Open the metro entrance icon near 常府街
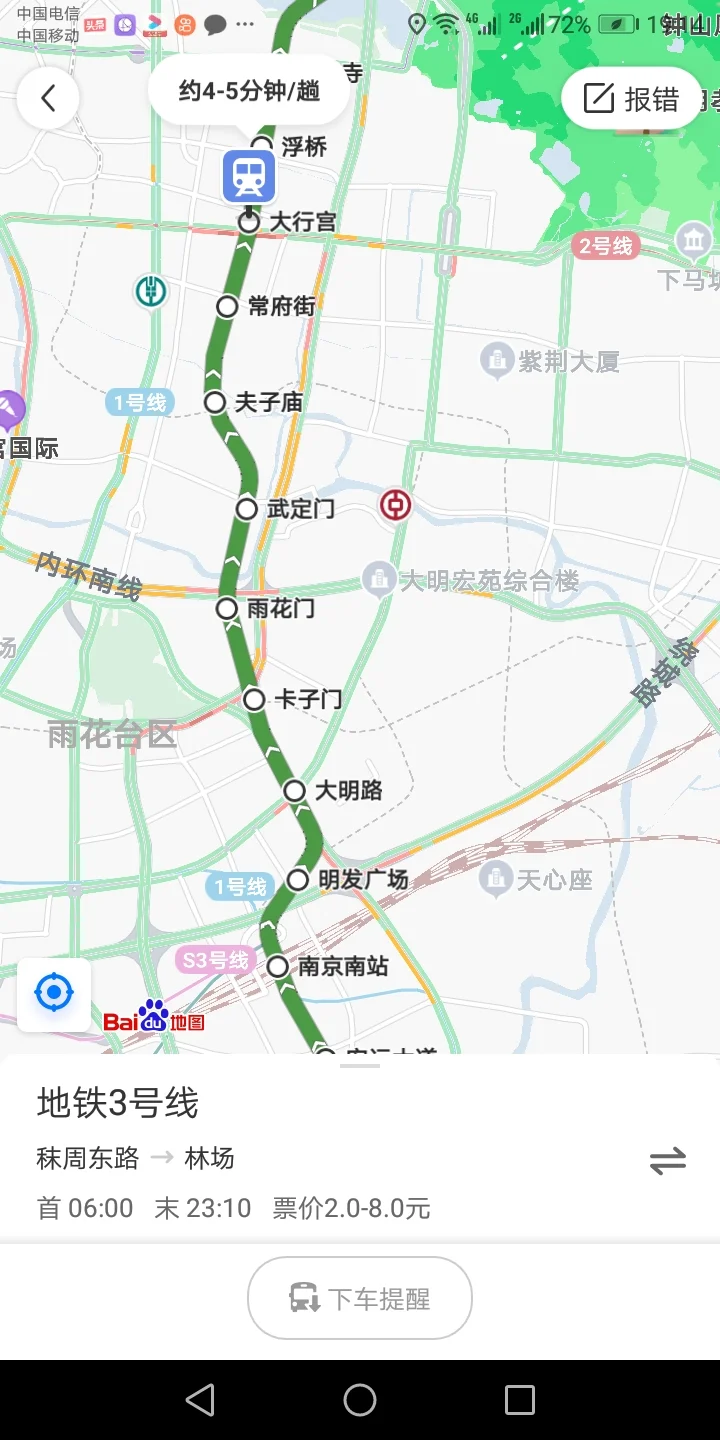Viewport: 720px width, 1440px height. [150, 290]
